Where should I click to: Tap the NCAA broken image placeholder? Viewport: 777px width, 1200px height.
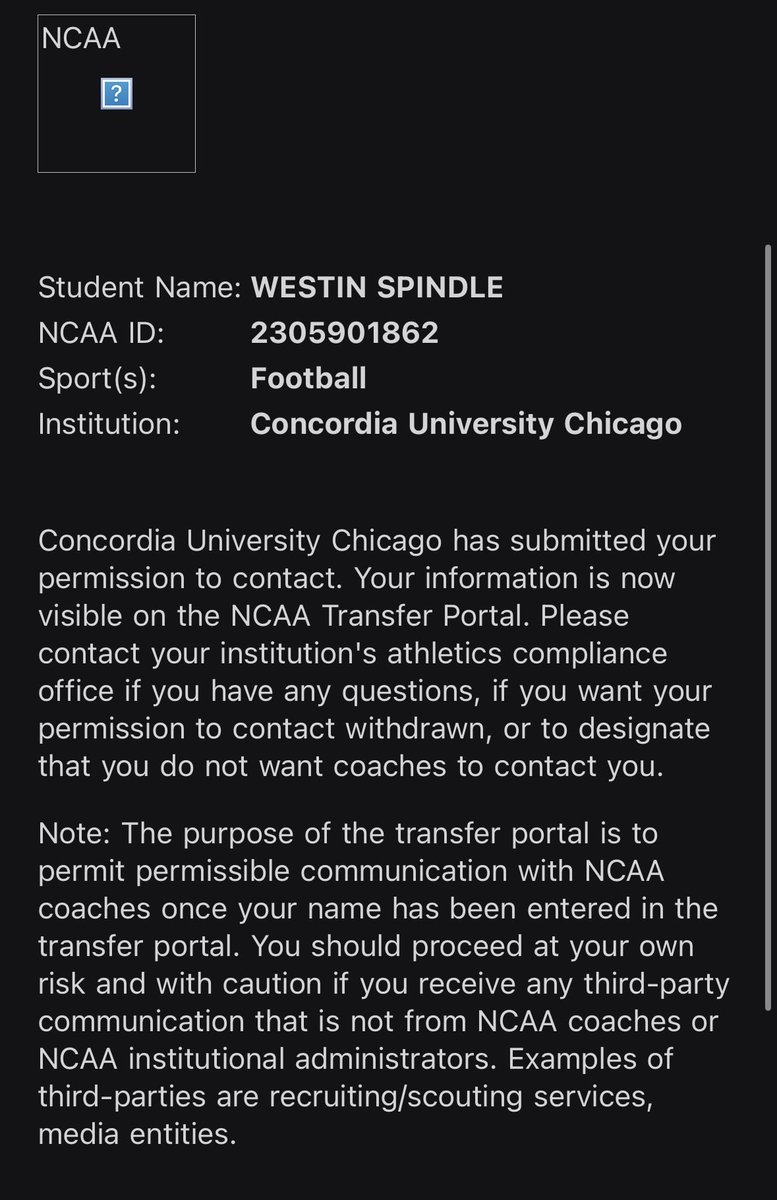click(x=116, y=94)
